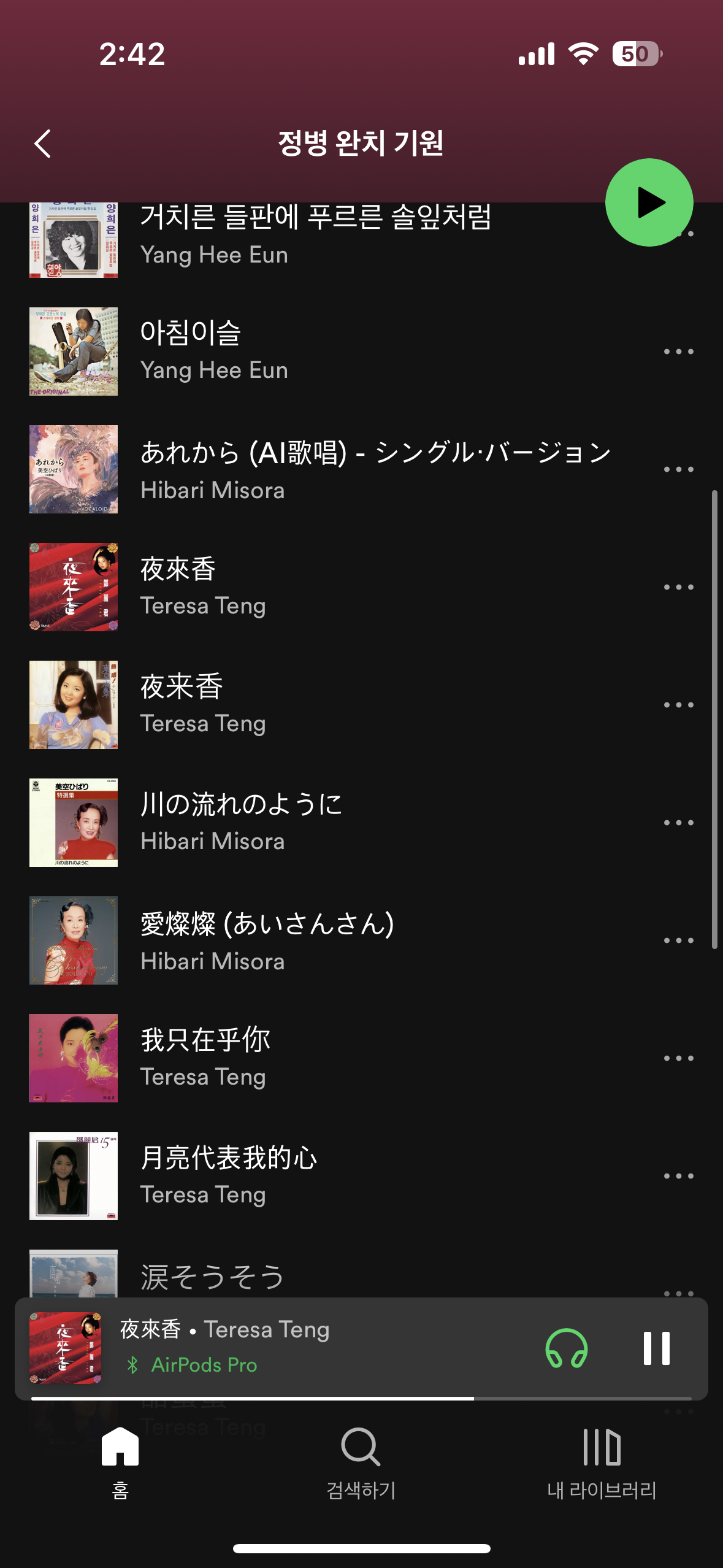
Task: Tap the AirPods Pro Bluetooth icon
Action: tap(132, 1365)
